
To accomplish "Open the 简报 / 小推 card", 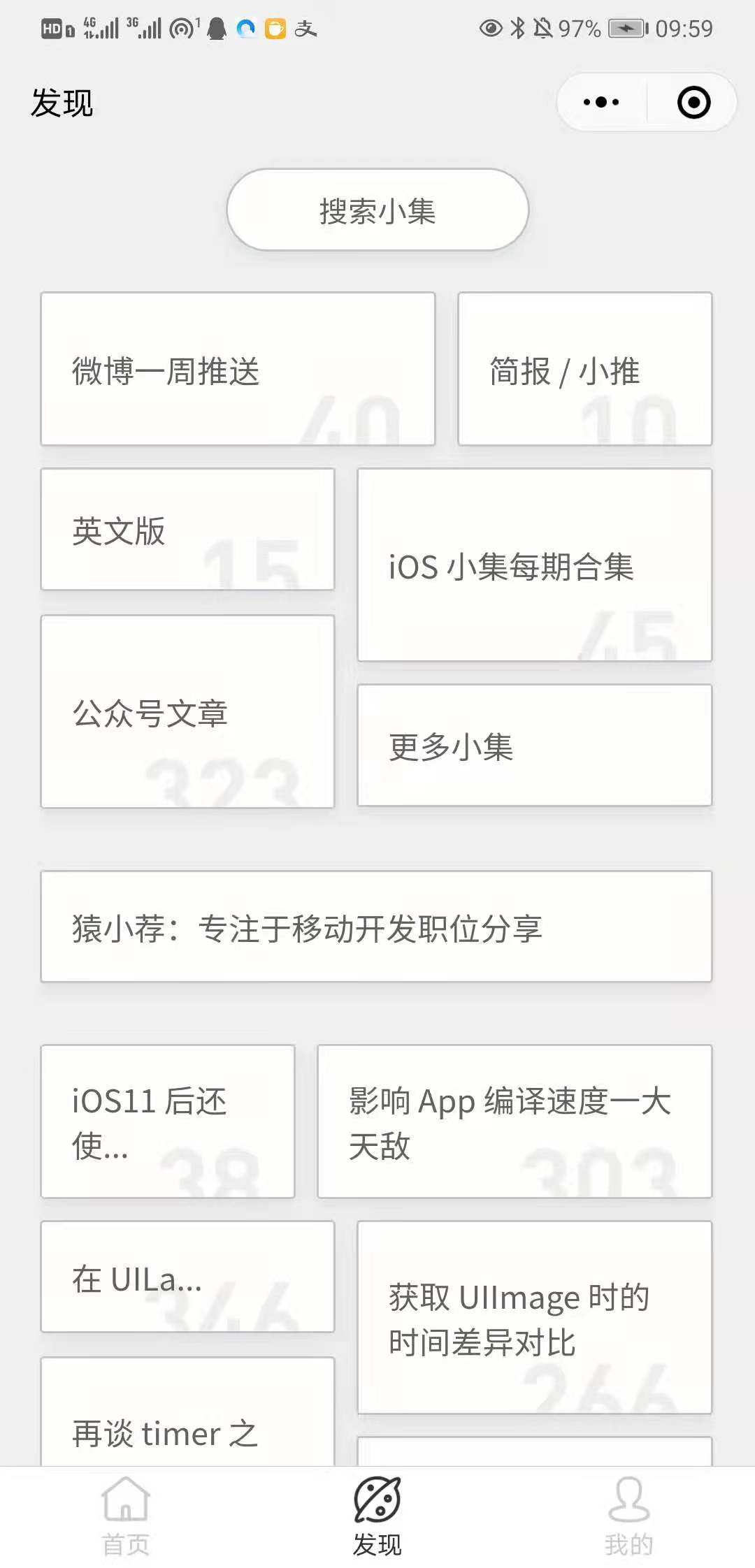I will pyautogui.click(x=584, y=369).
